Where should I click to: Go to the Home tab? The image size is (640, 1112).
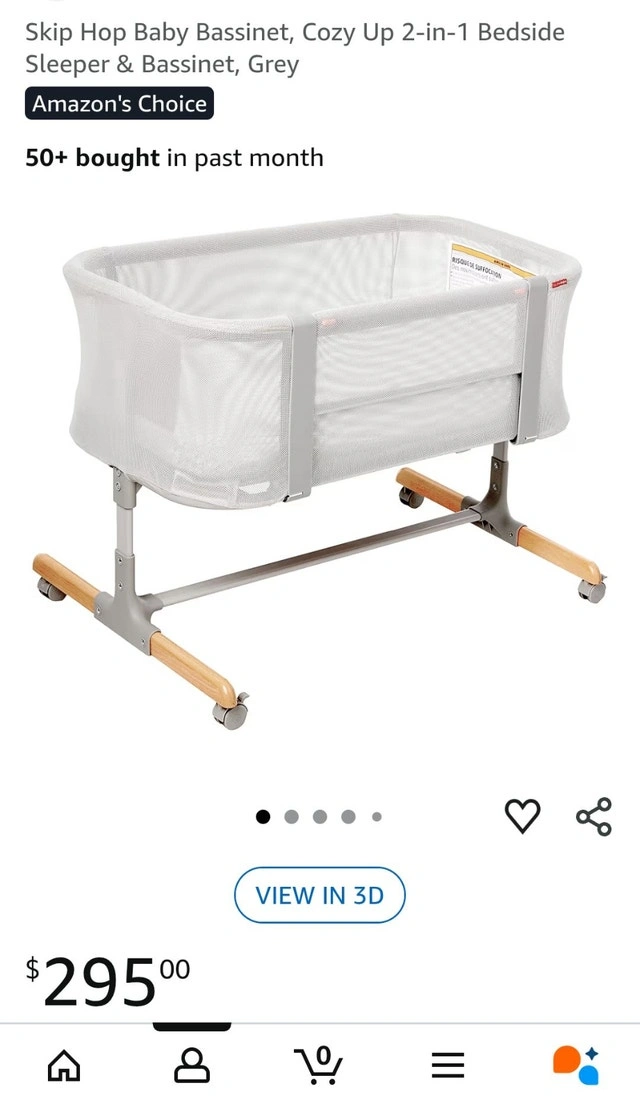pos(64,1066)
